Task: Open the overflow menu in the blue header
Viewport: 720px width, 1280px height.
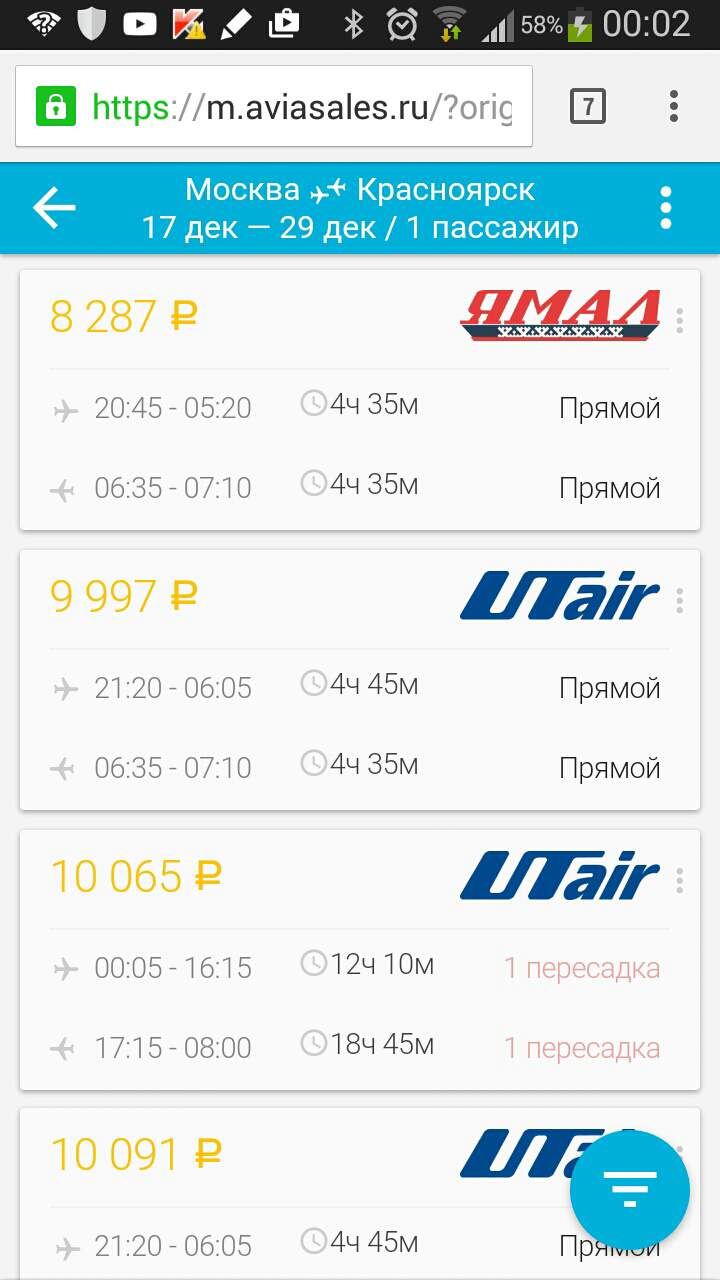Action: [x=666, y=208]
